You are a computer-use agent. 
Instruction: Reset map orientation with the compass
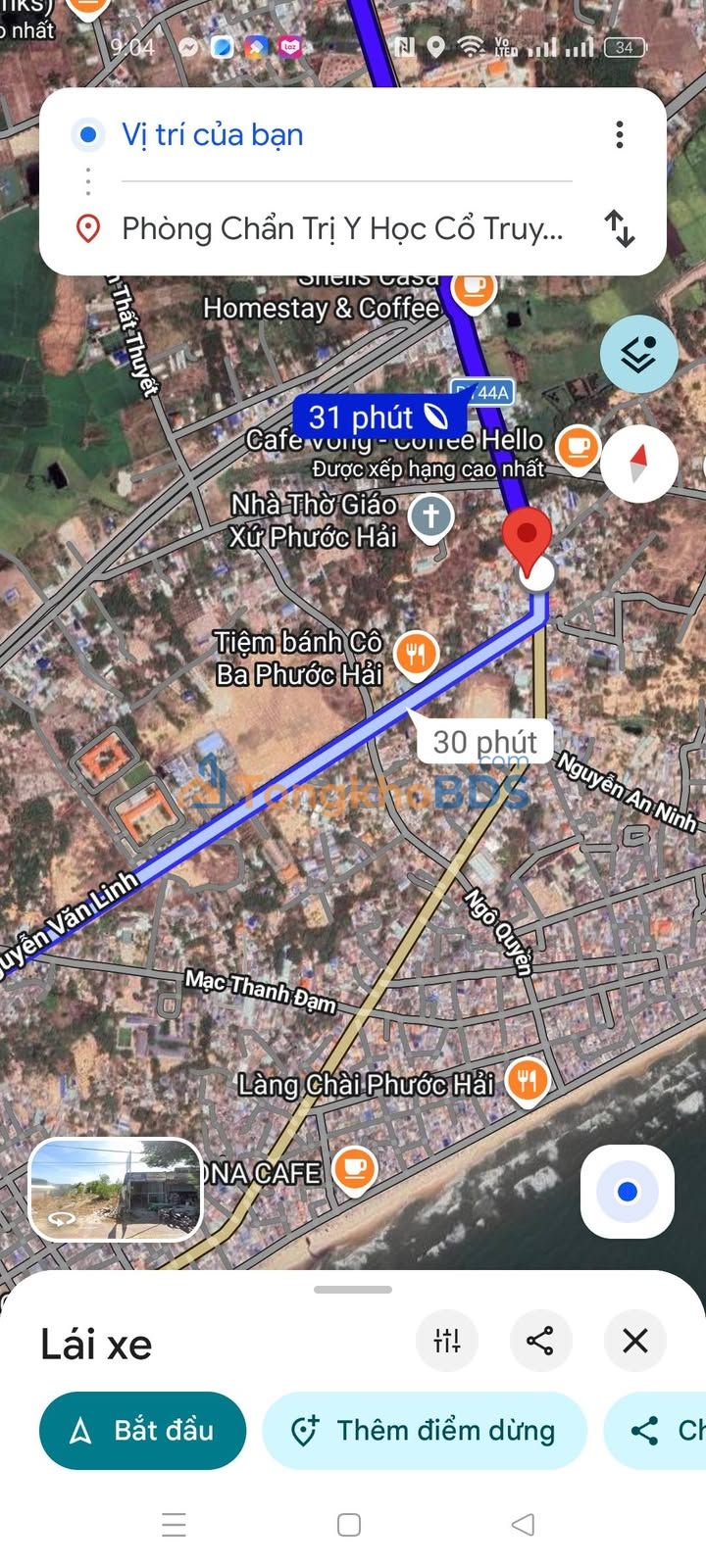638,464
